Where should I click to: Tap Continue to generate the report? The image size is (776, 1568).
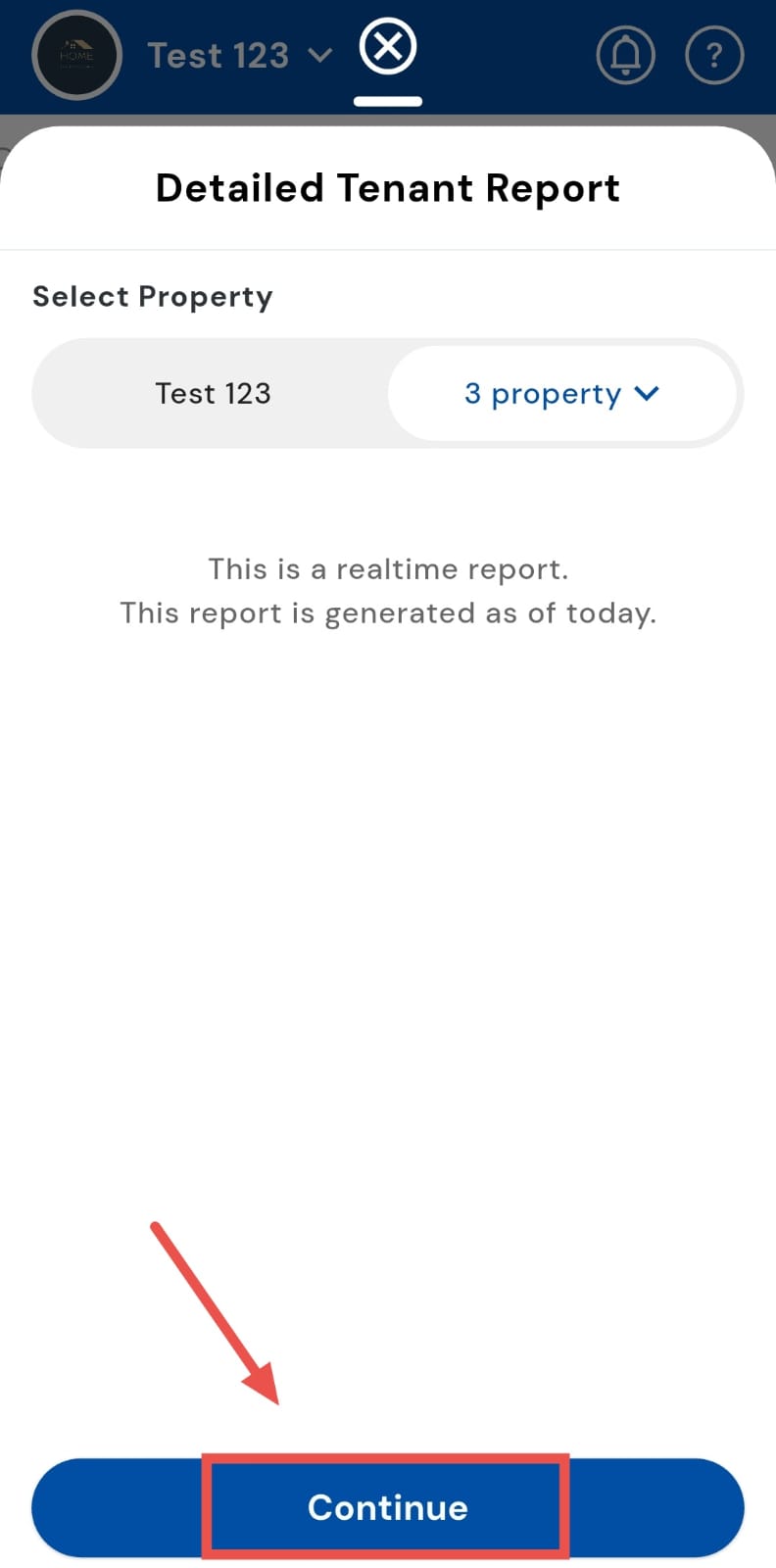click(387, 1506)
